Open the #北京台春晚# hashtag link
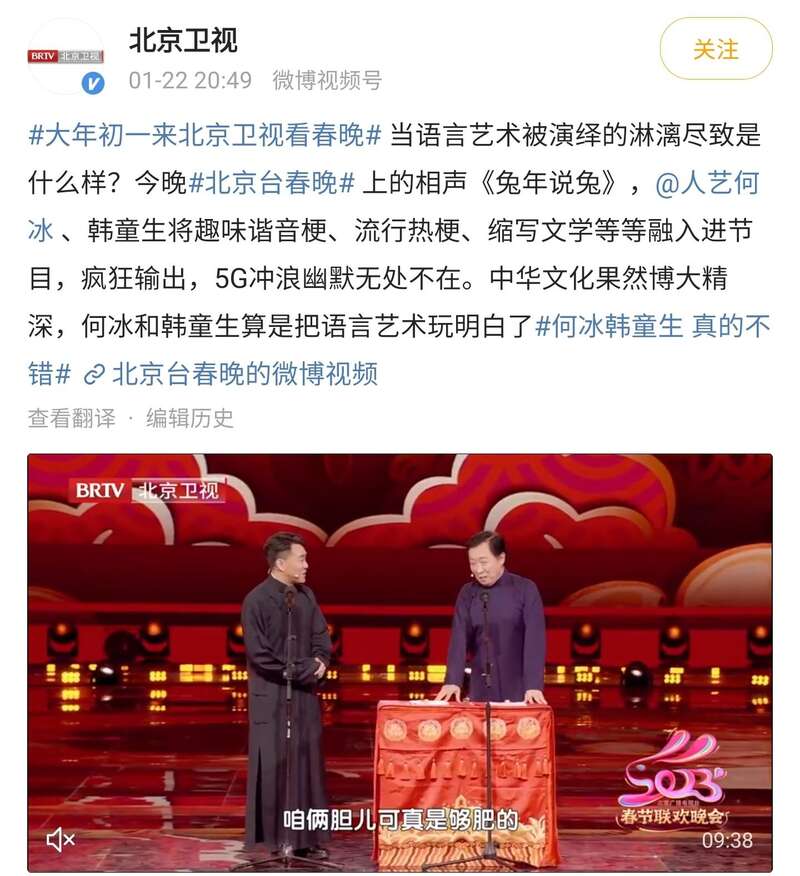This screenshot has height=876, width=800. pyautogui.click(x=273, y=183)
